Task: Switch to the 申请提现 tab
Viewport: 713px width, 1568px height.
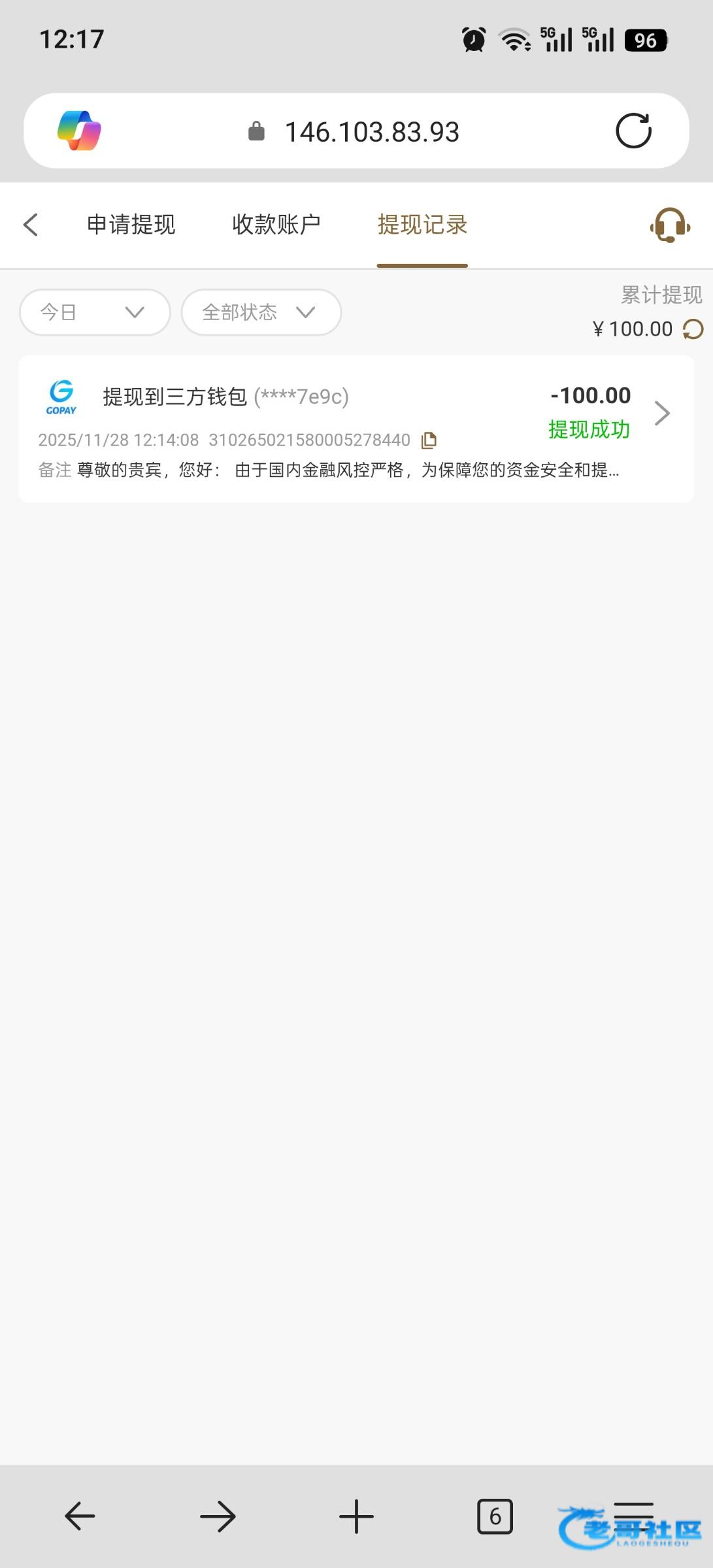Action: [131, 225]
